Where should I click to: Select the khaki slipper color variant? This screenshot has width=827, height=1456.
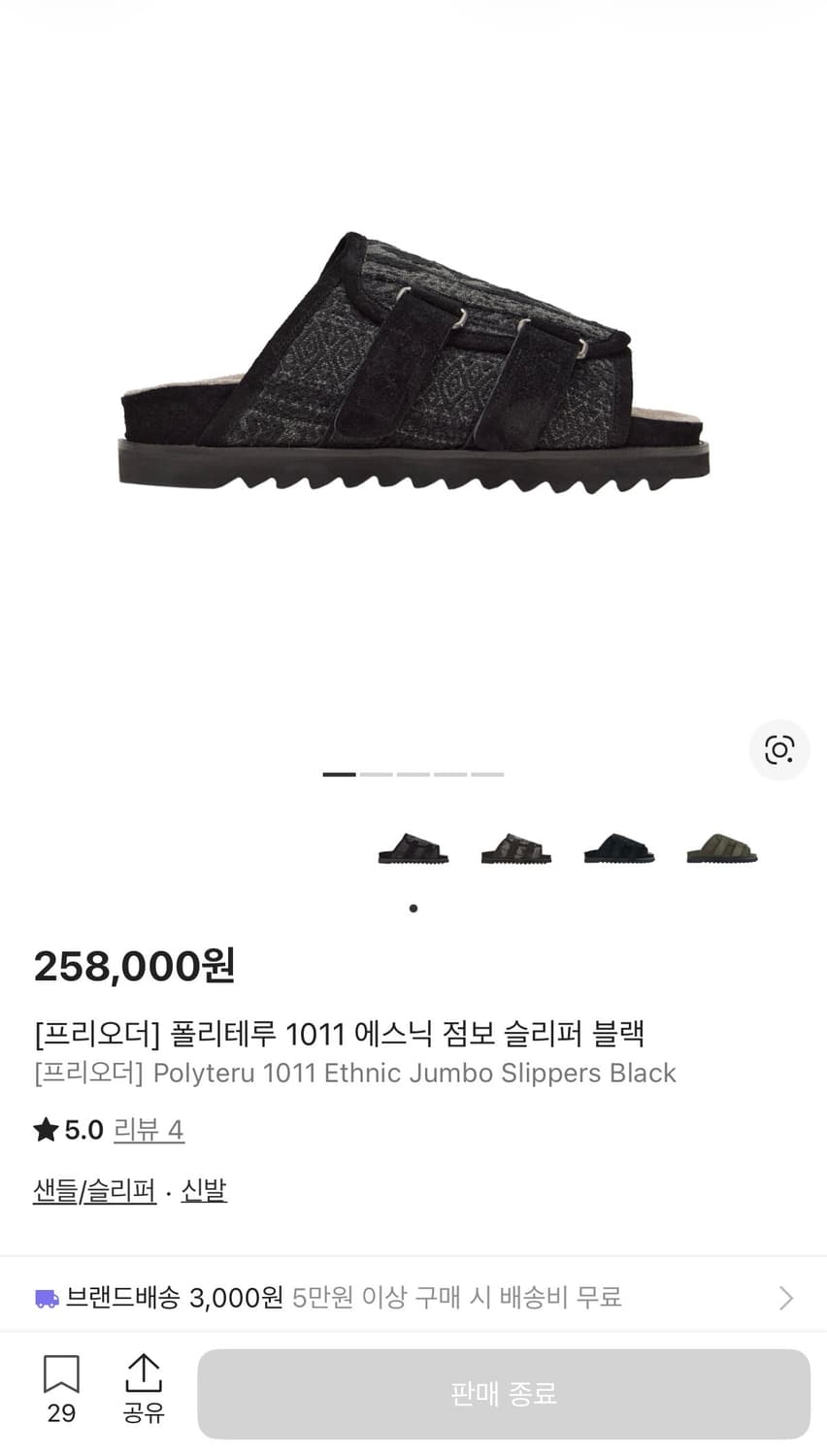pyautogui.click(x=720, y=849)
